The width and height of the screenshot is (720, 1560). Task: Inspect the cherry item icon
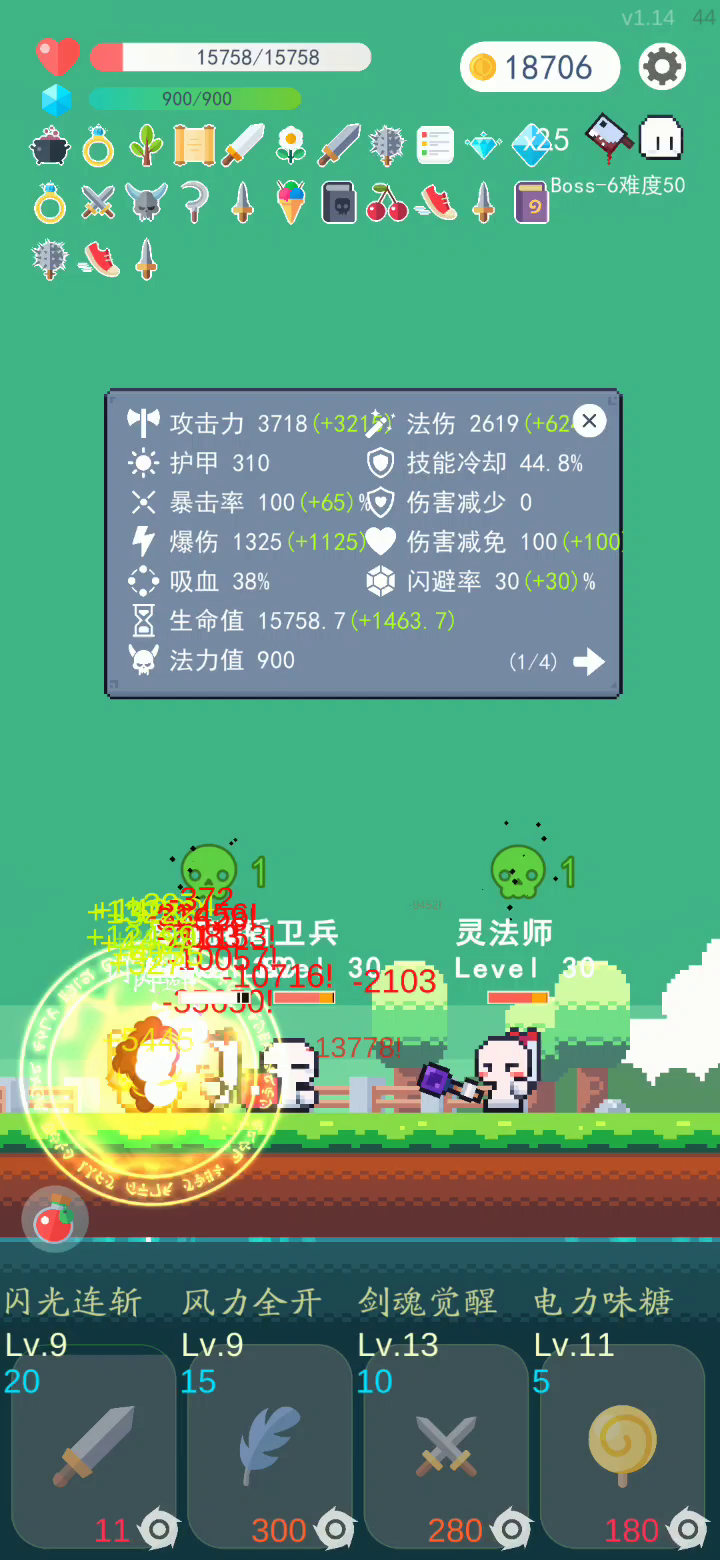387,202
